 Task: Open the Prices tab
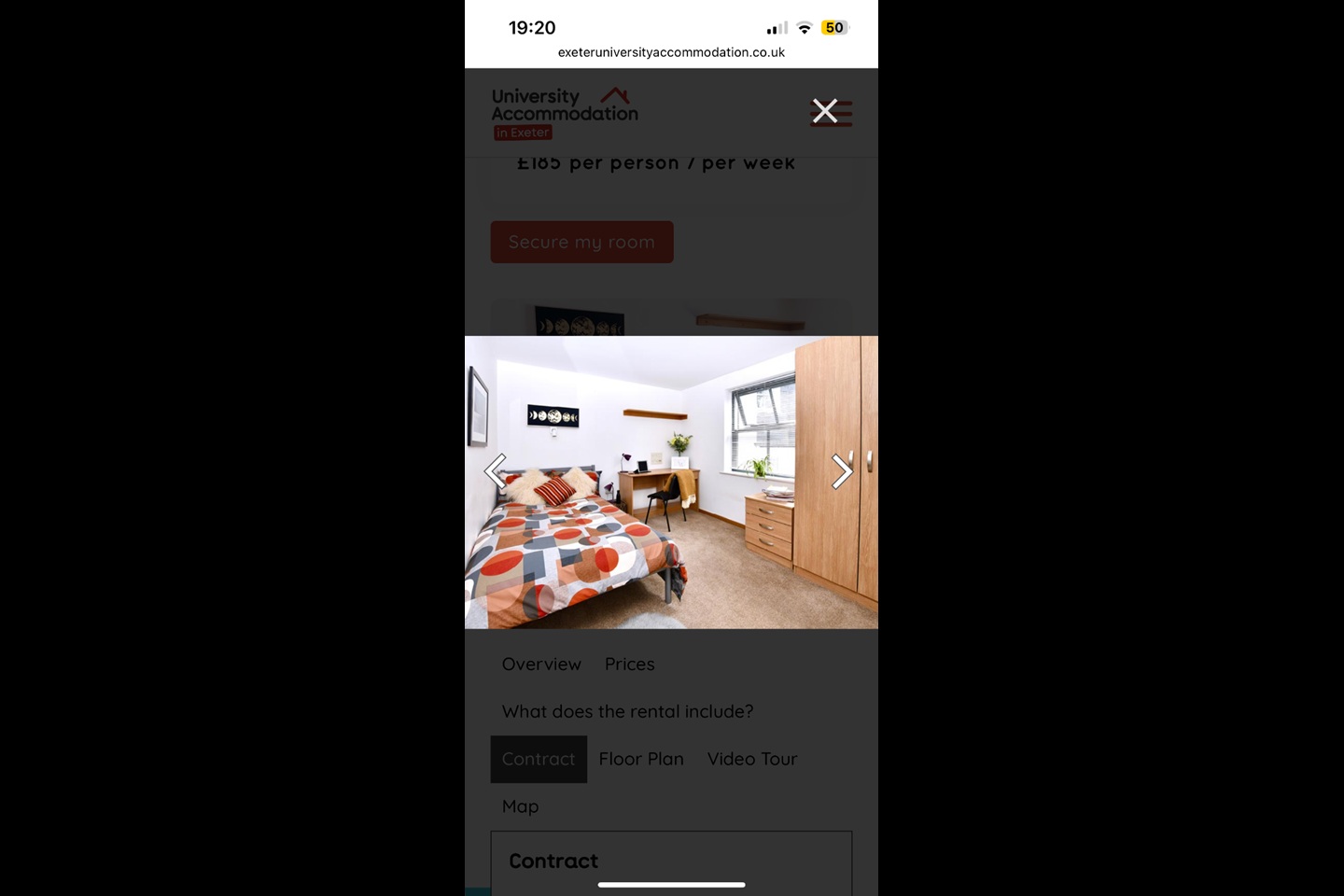(630, 665)
